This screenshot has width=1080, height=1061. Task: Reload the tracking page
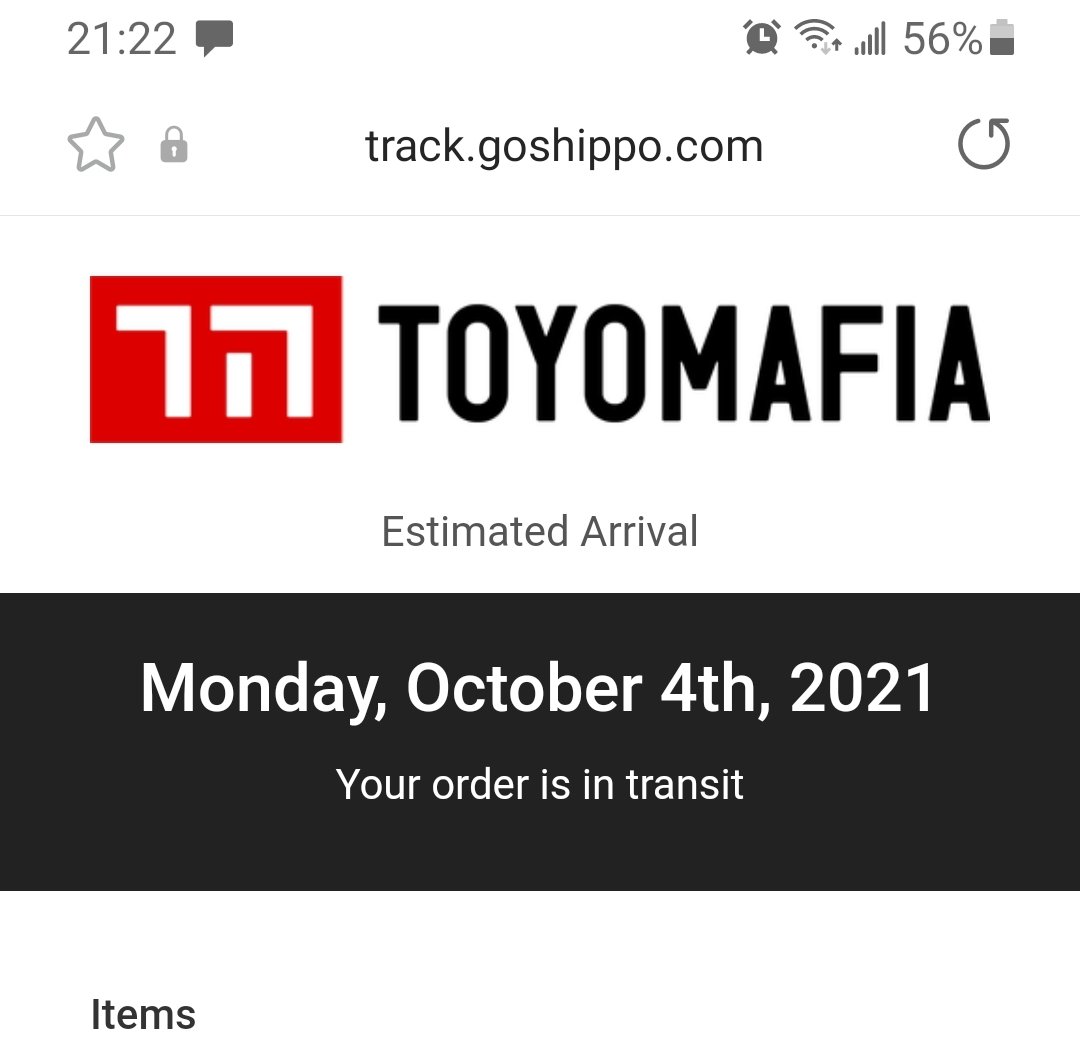click(984, 144)
